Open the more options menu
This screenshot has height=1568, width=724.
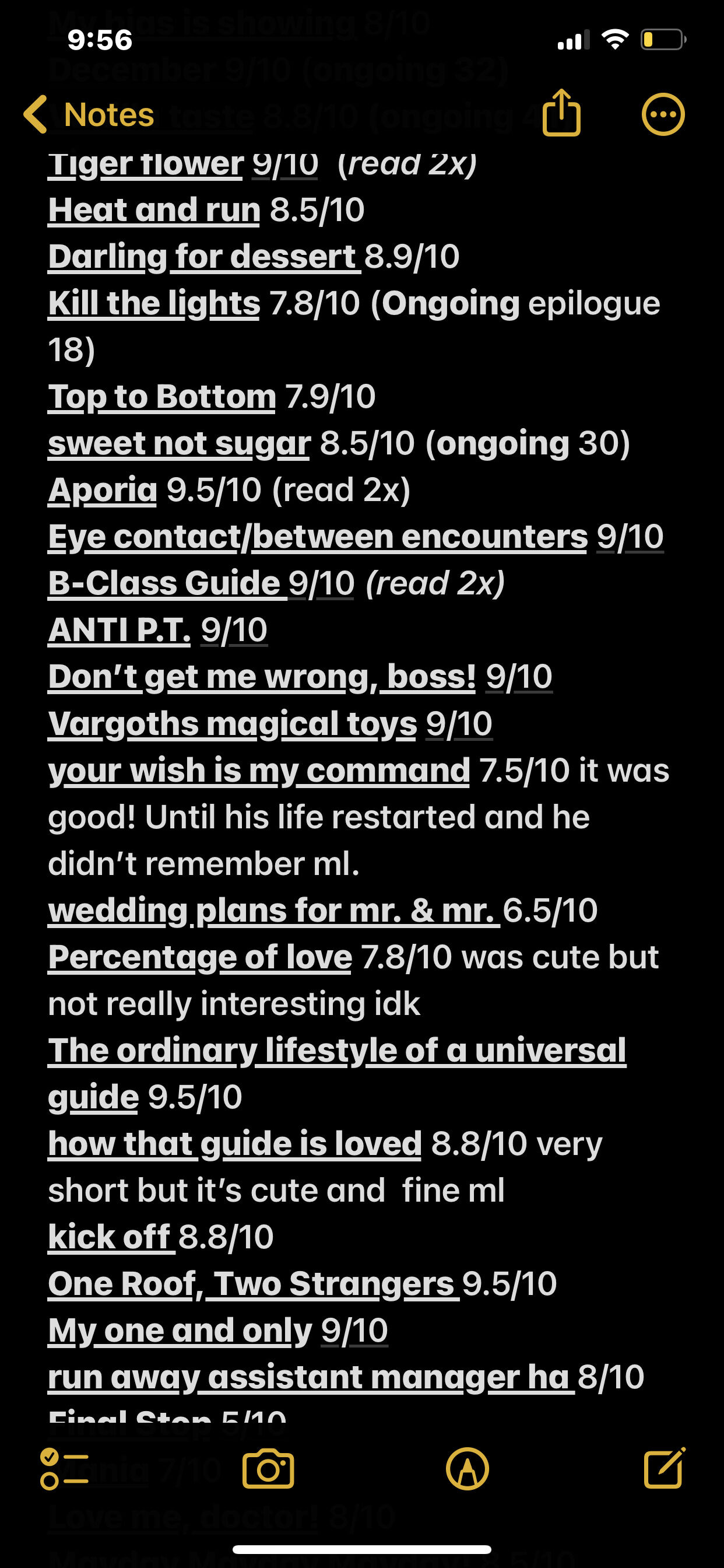tap(663, 114)
